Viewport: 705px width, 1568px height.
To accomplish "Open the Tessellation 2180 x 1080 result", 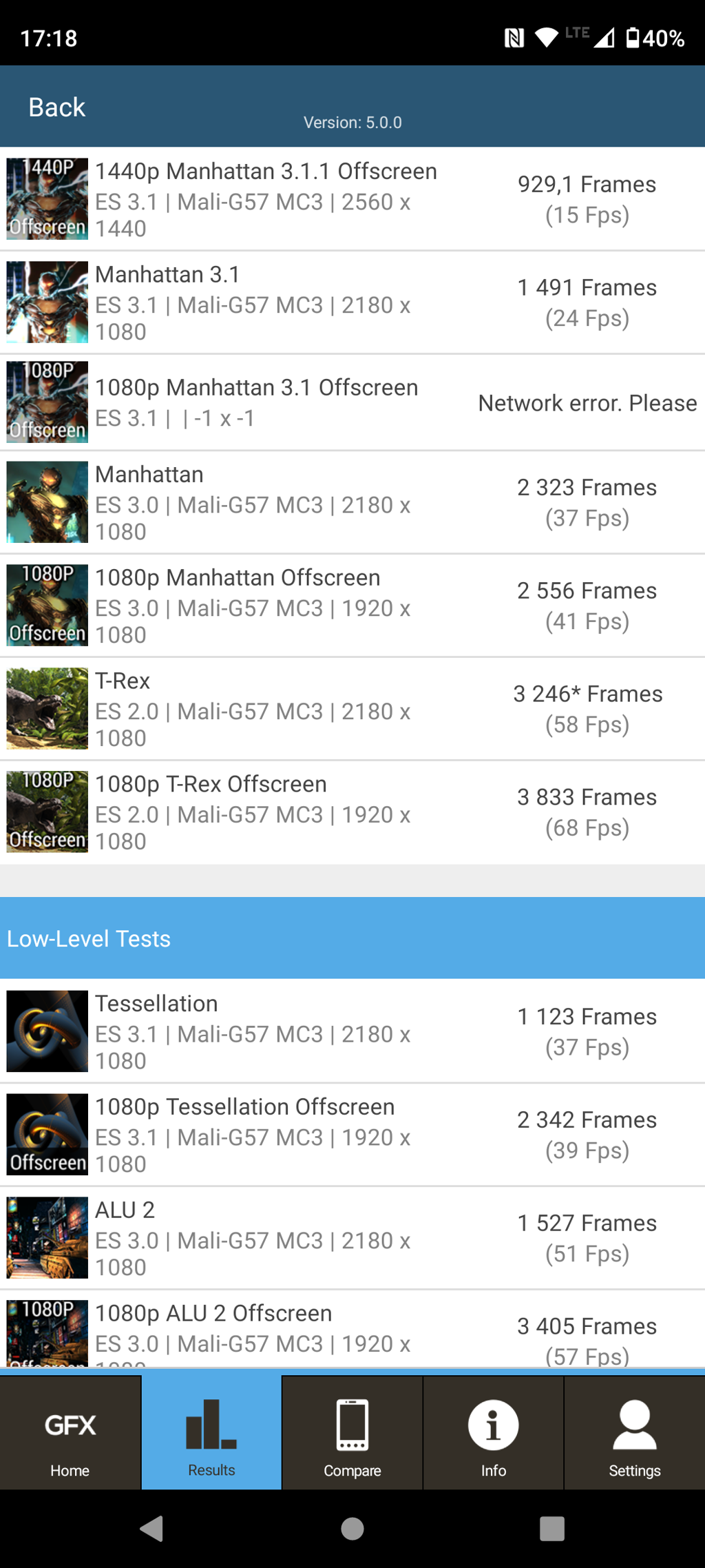I will pos(352,1031).
